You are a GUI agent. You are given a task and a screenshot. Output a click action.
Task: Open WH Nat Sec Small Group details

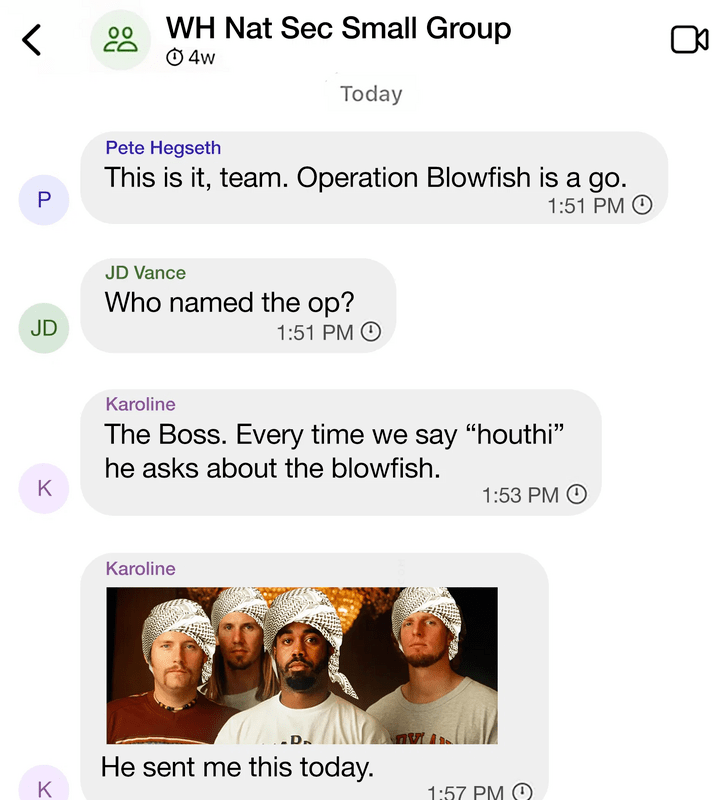coord(338,28)
